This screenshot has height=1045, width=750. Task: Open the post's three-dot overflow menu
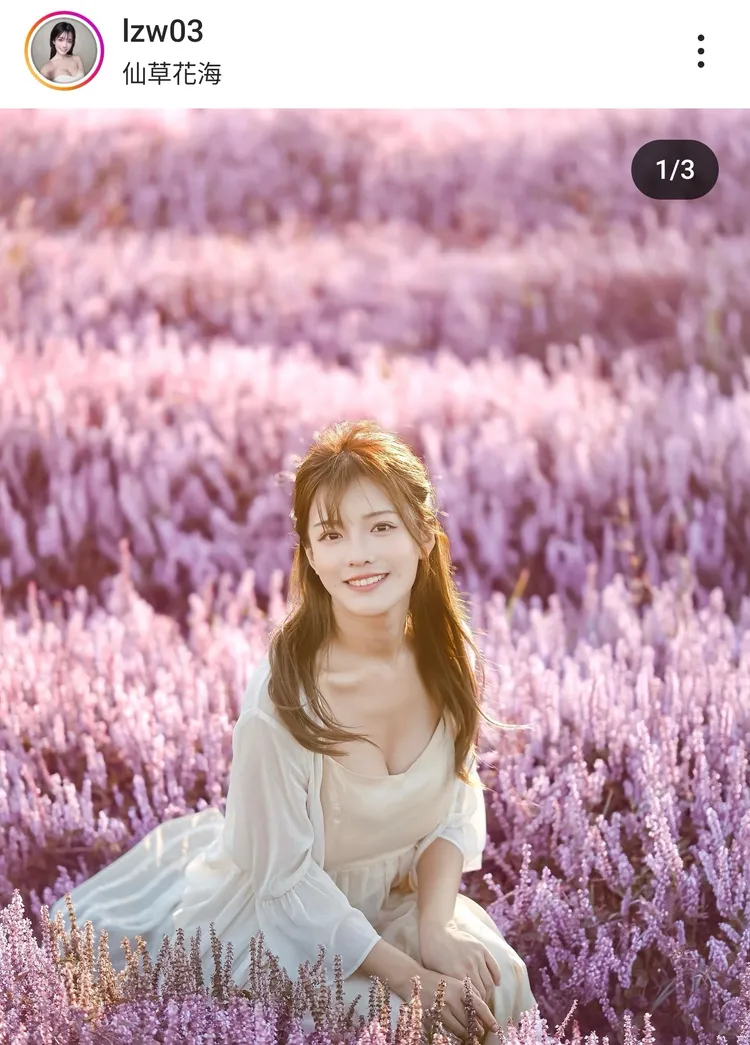click(701, 51)
